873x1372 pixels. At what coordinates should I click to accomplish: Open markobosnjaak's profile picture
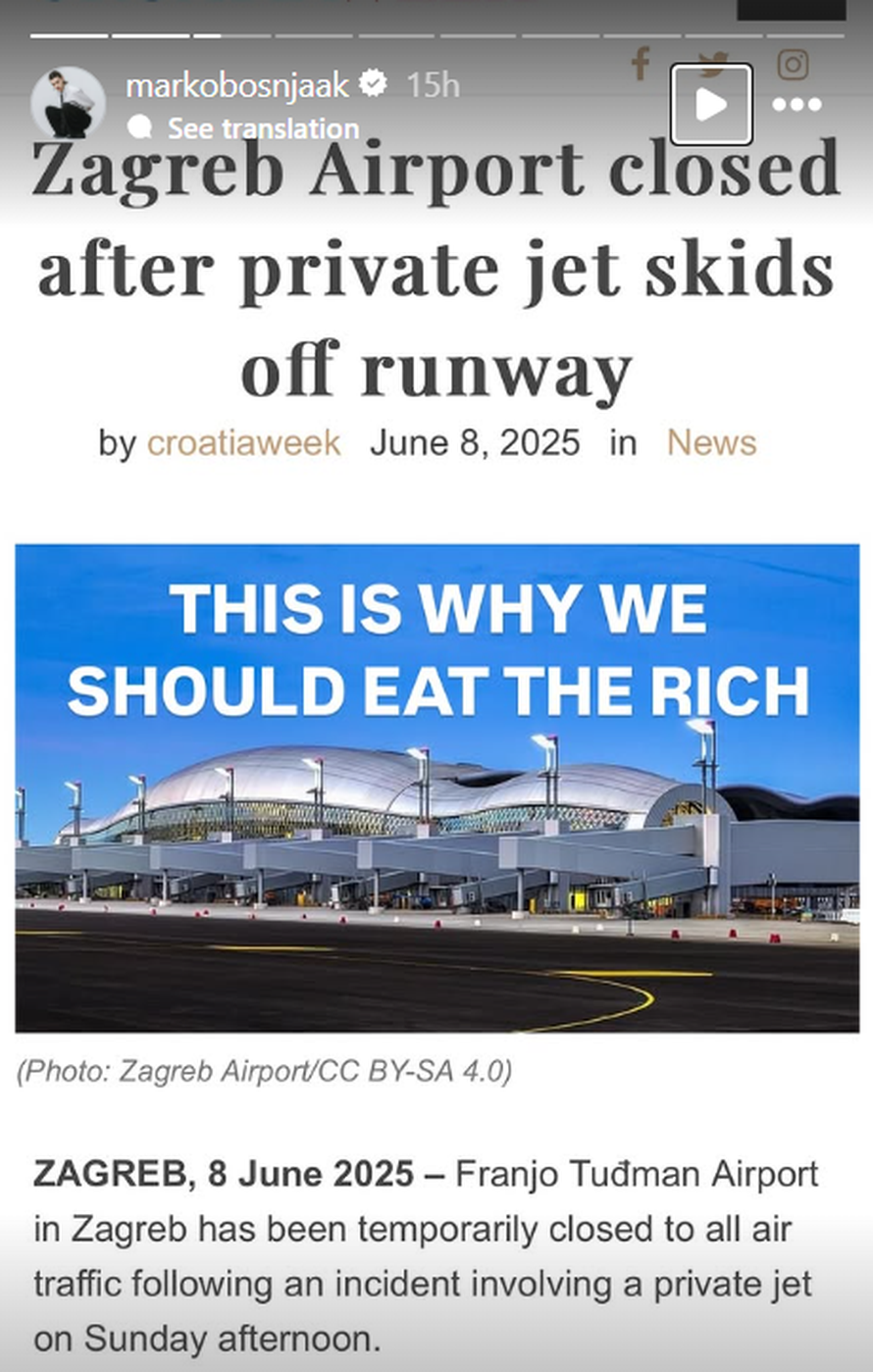(x=68, y=103)
